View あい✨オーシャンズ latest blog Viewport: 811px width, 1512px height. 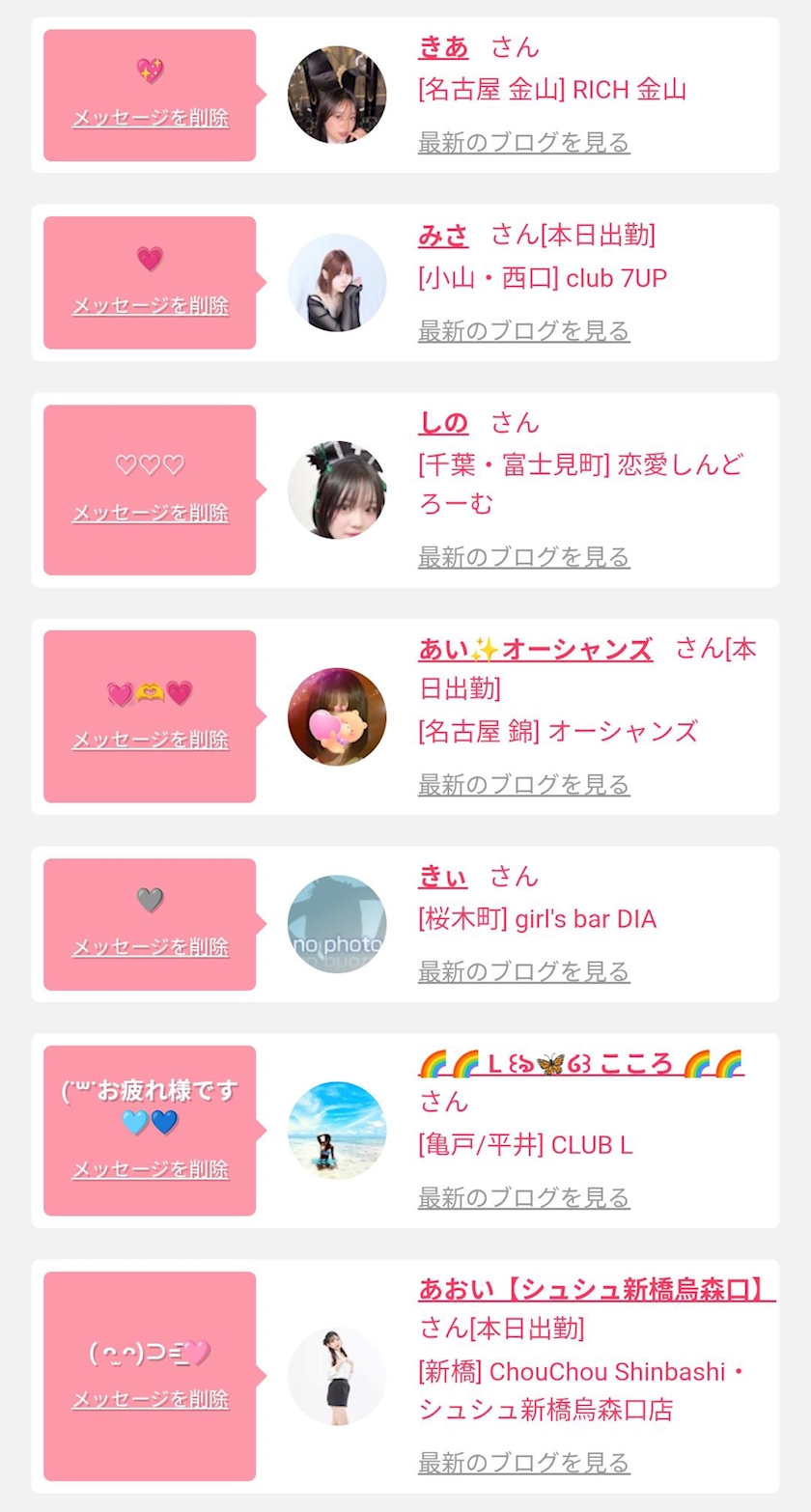click(x=523, y=784)
